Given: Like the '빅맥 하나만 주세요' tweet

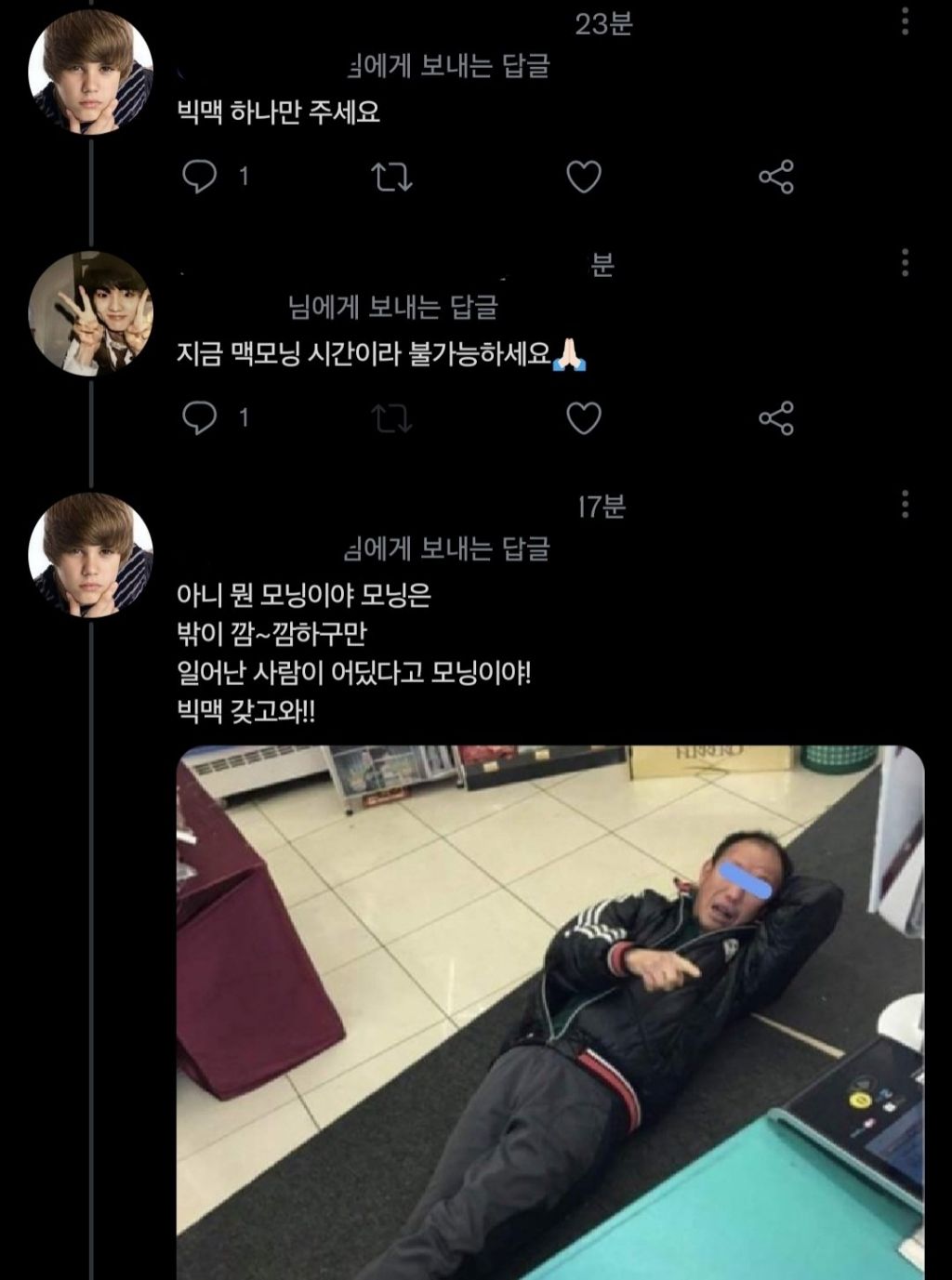Looking at the screenshot, I should [584, 177].
